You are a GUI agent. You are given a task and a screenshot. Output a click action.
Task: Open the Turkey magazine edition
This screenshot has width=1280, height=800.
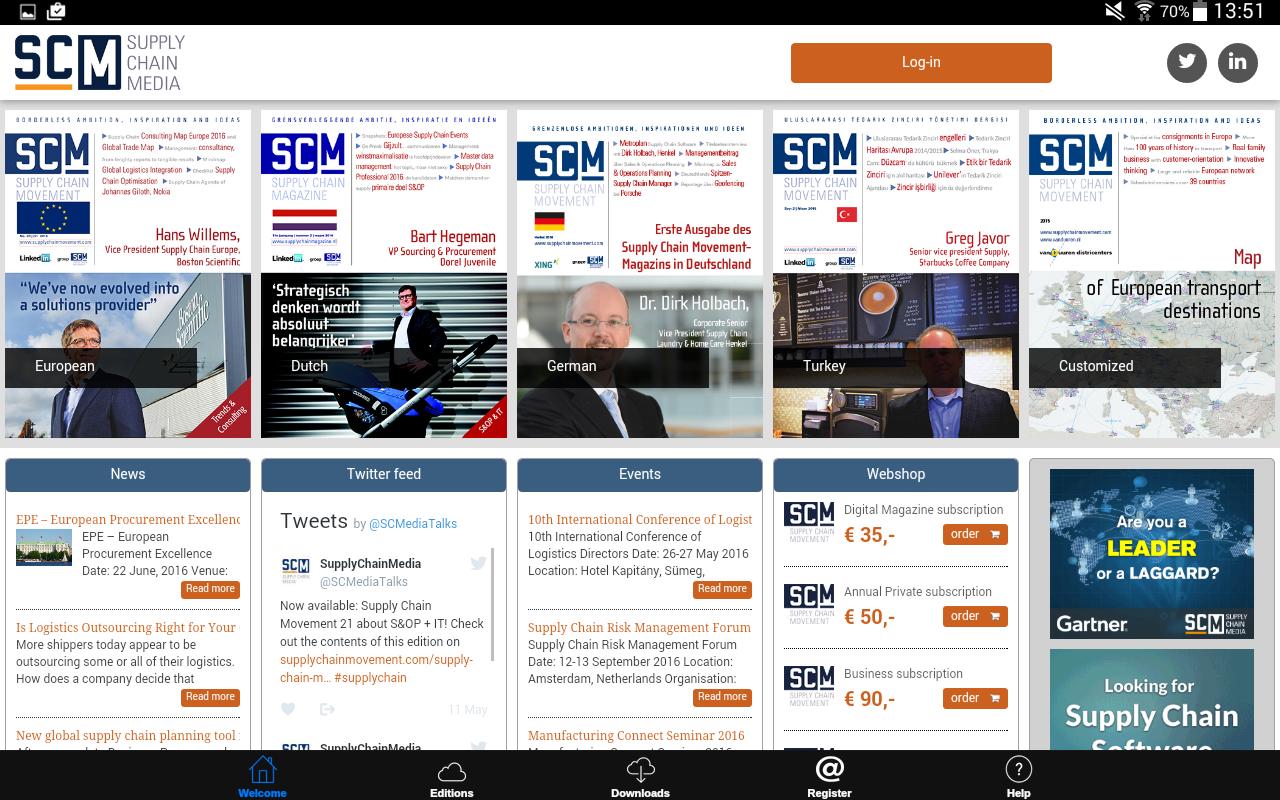(896, 274)
